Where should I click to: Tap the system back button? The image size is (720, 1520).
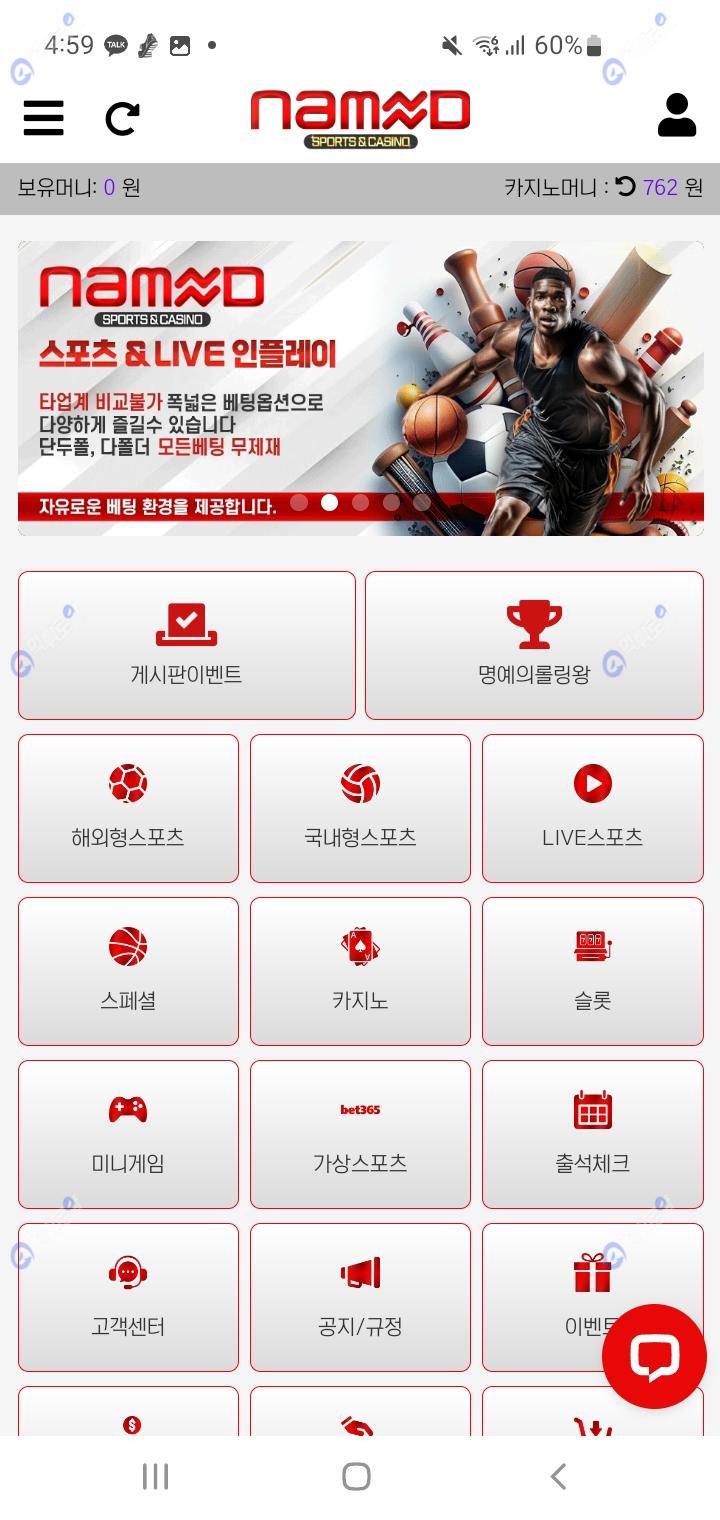[x=559, y=1476]
